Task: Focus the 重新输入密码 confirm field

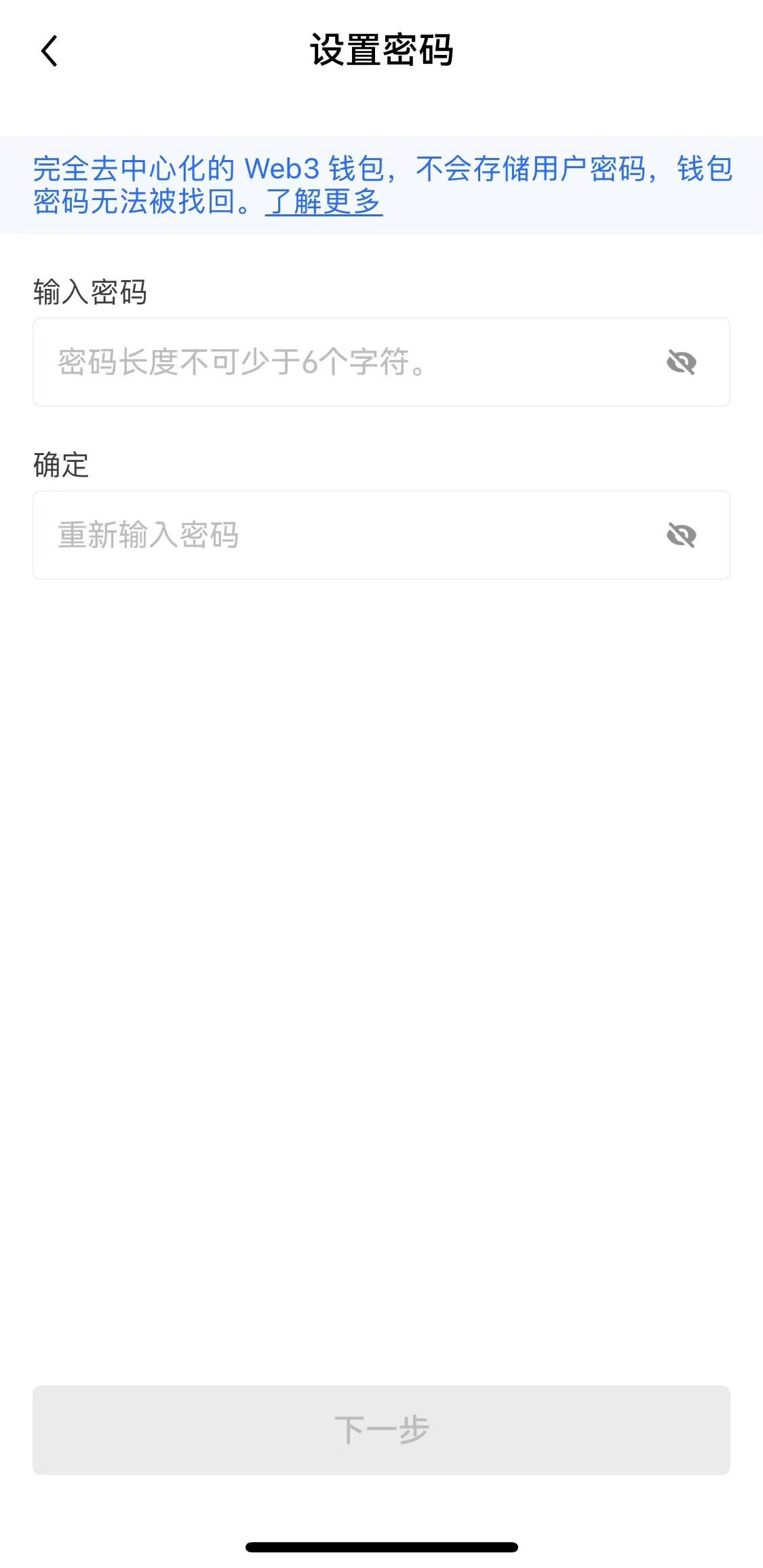Action: click(339, 535)
